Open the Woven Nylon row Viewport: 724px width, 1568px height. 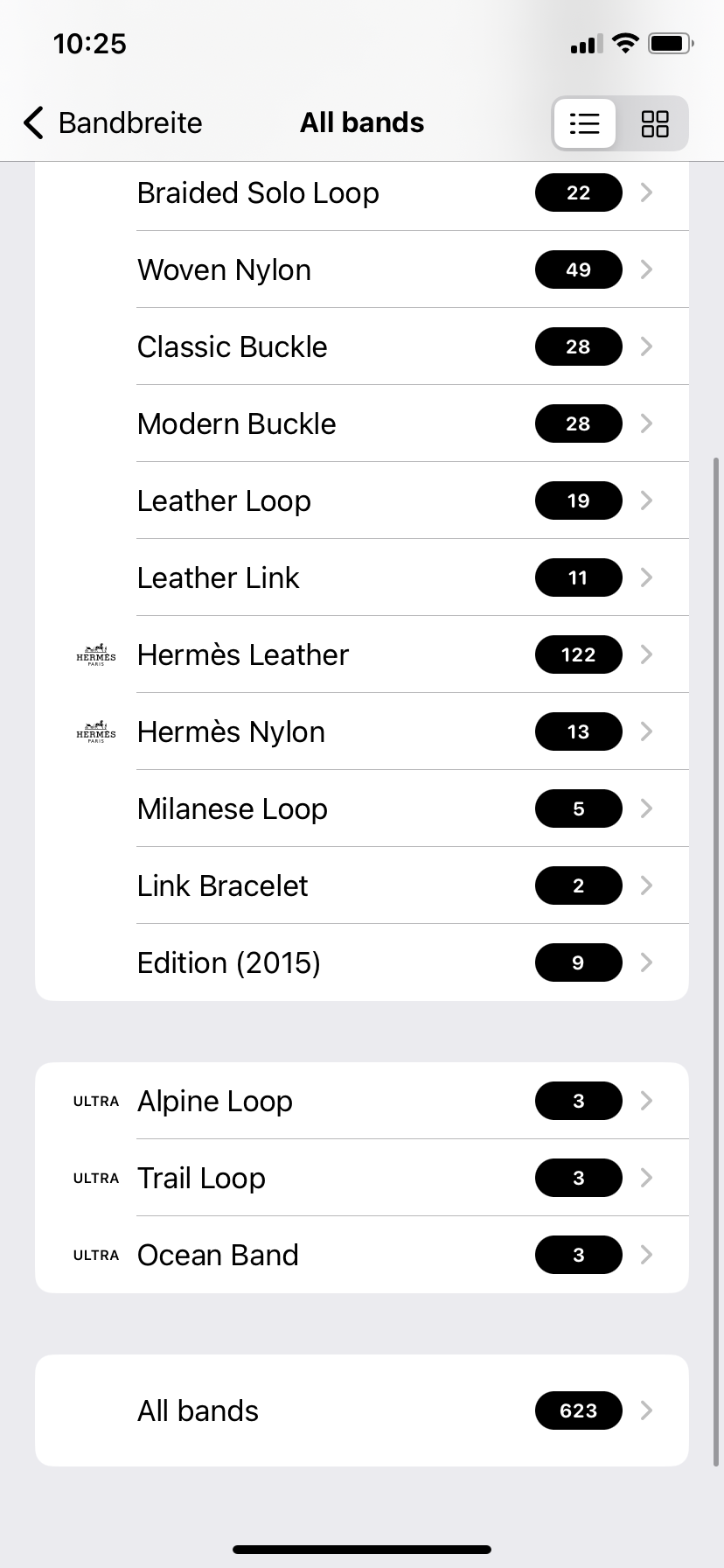tap(362, 269)
